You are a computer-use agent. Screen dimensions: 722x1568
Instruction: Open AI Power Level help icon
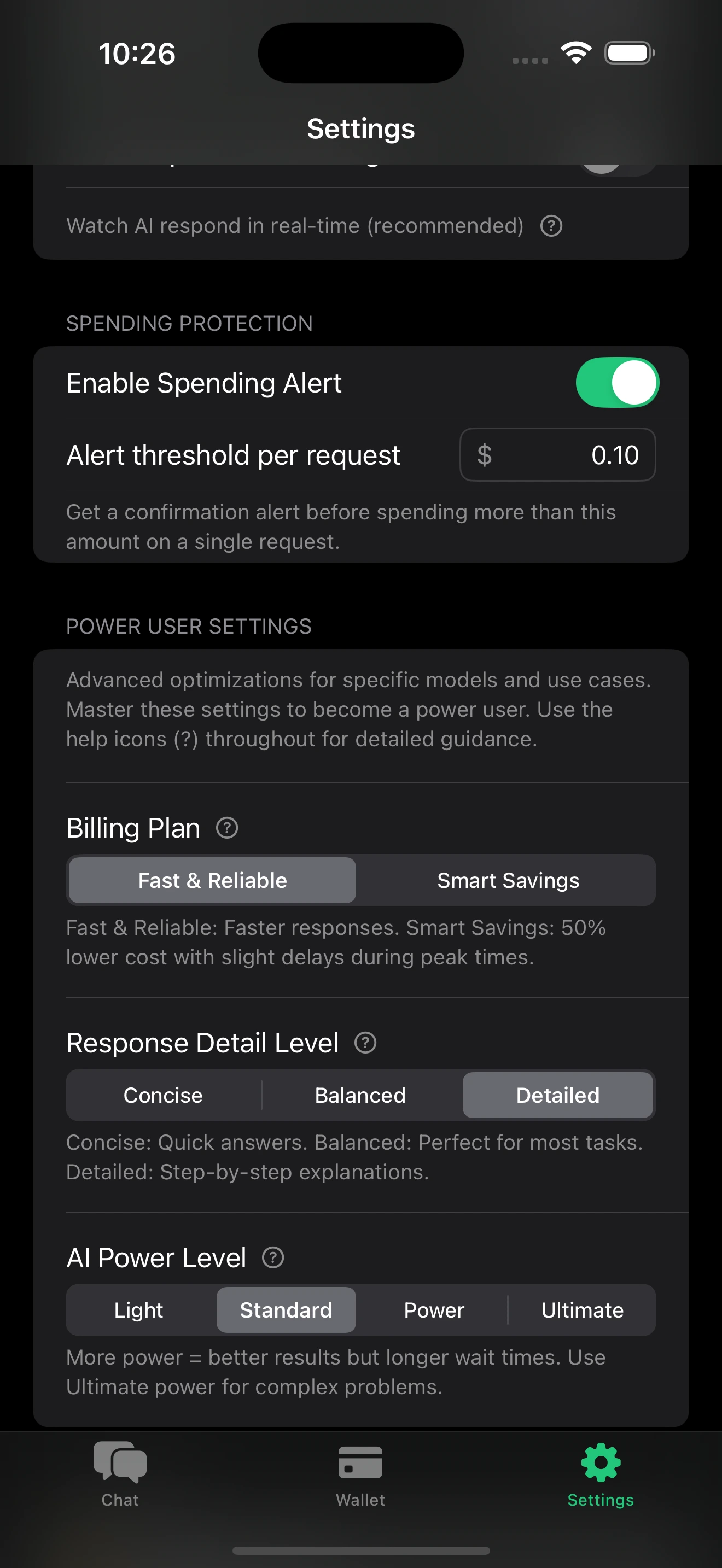point(273,1257)
